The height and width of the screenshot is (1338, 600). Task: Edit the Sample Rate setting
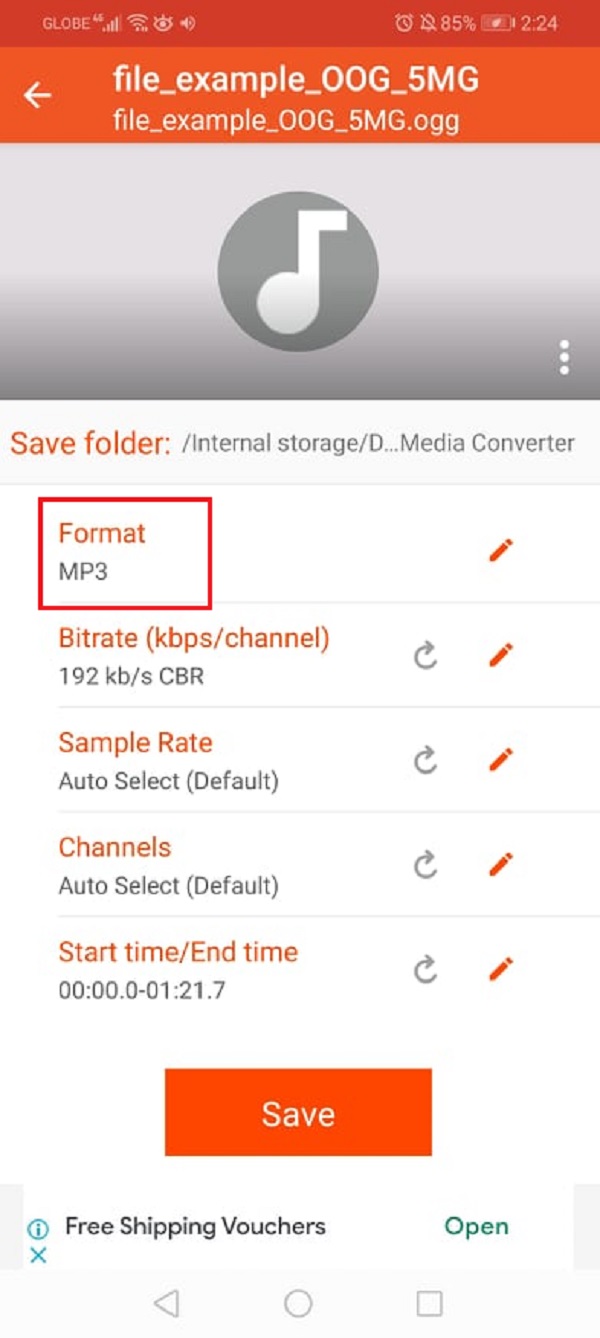tap(501, 760)
